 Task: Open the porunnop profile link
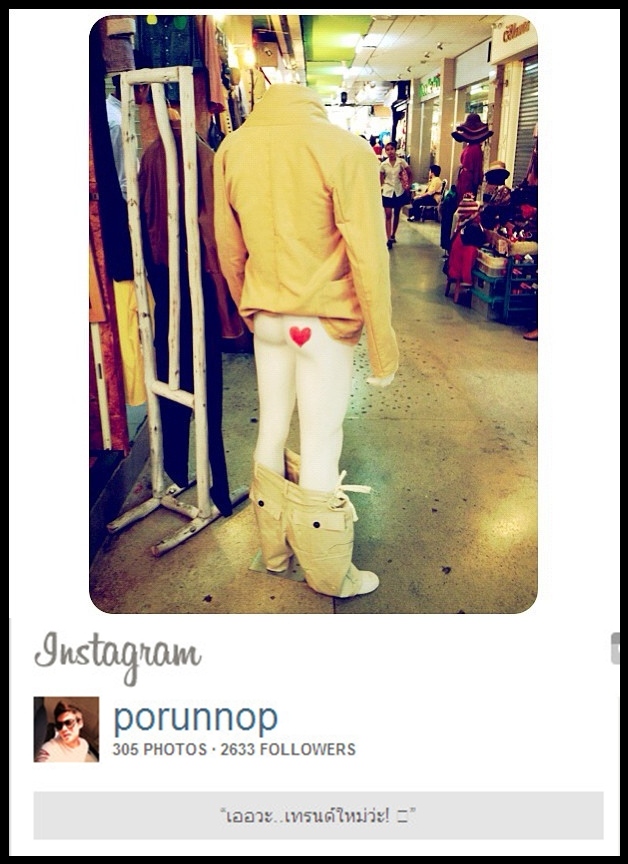click(x=195, y=718)
